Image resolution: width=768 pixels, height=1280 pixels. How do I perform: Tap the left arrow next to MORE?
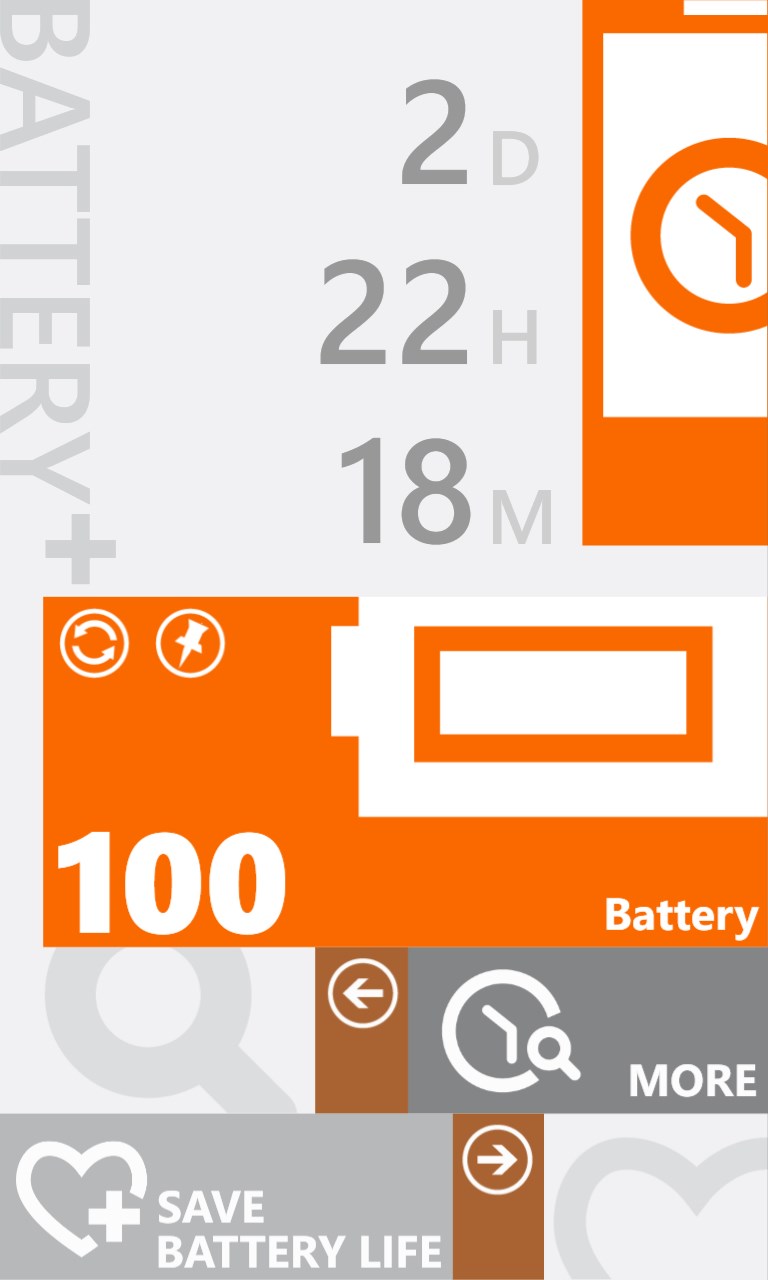[x=362, y=995]
